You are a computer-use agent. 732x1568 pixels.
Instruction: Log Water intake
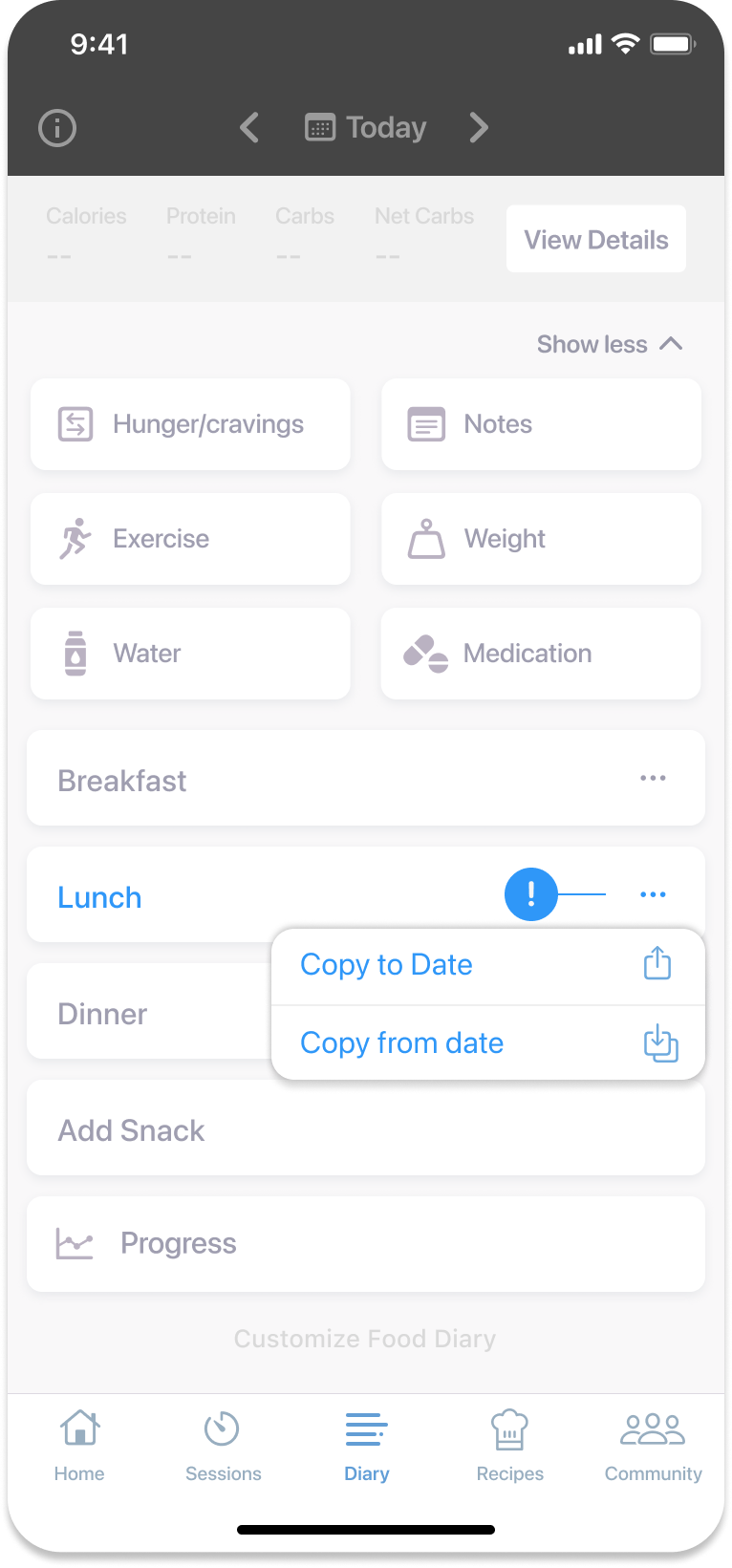click(190, 654)
